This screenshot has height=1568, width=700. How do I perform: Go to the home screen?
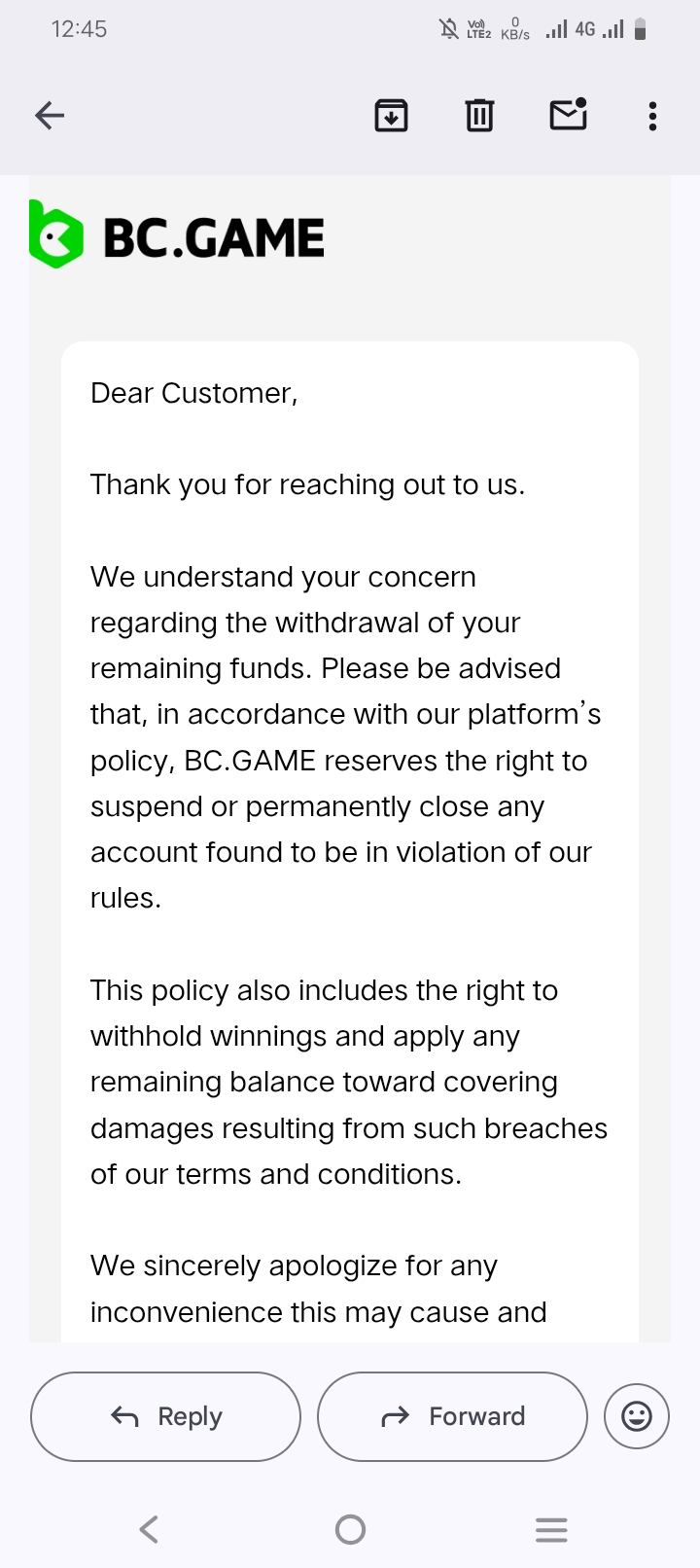350,1529
